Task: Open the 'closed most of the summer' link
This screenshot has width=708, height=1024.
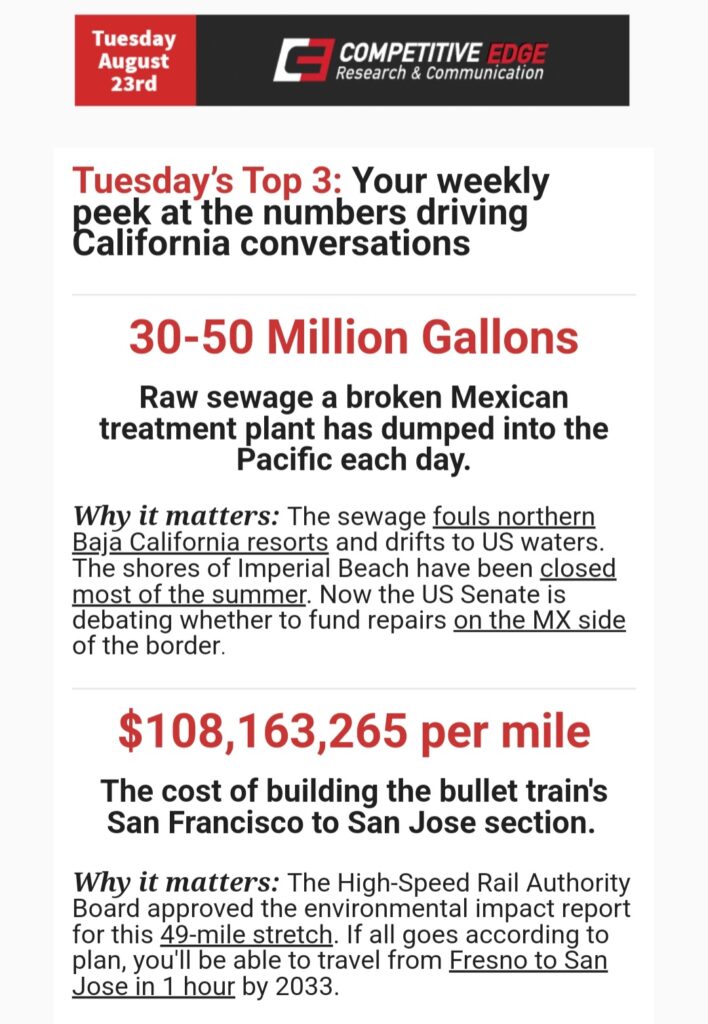Action: pos(577,569)
